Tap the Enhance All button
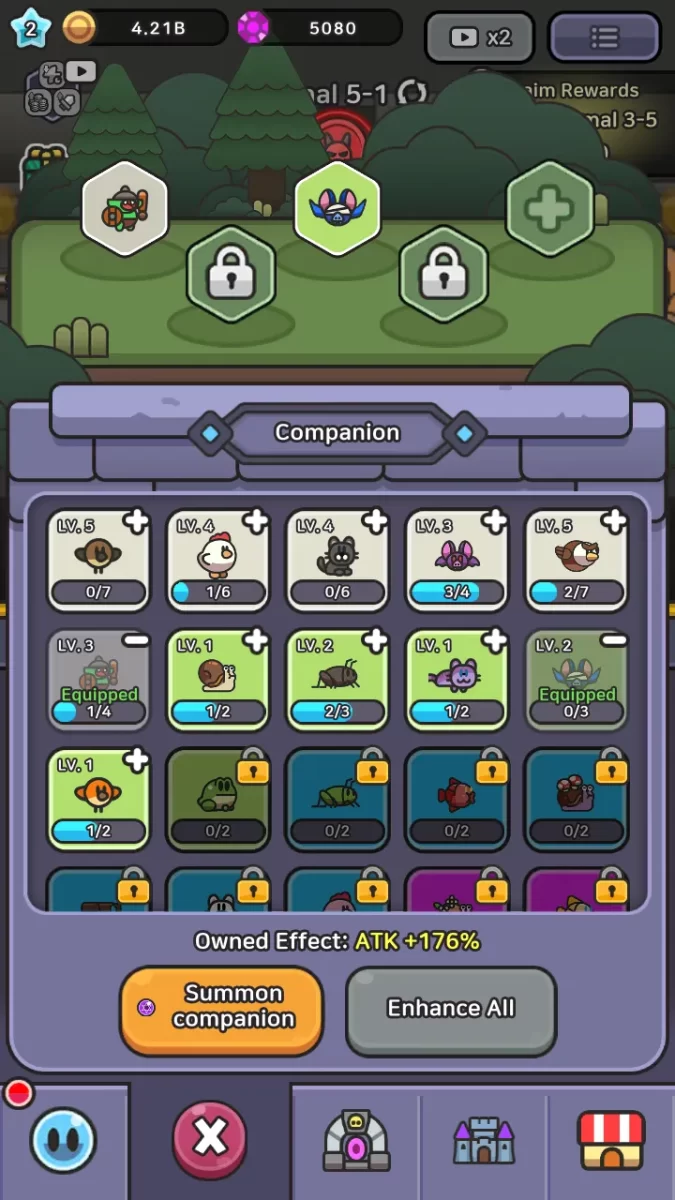The image size is (675, 1200). (x=450, y=1008)
